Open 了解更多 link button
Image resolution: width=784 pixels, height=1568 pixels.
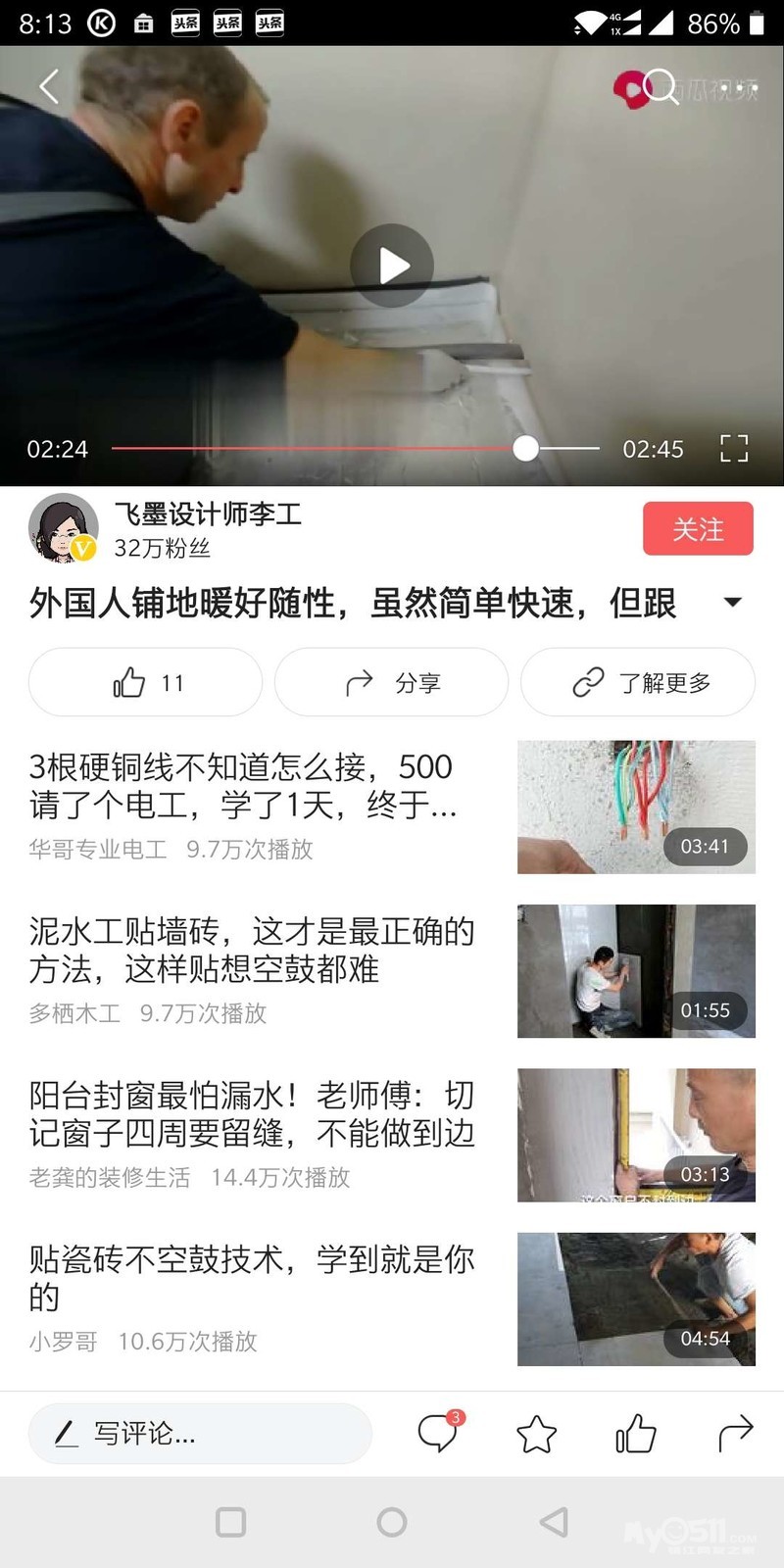point(638,683)
